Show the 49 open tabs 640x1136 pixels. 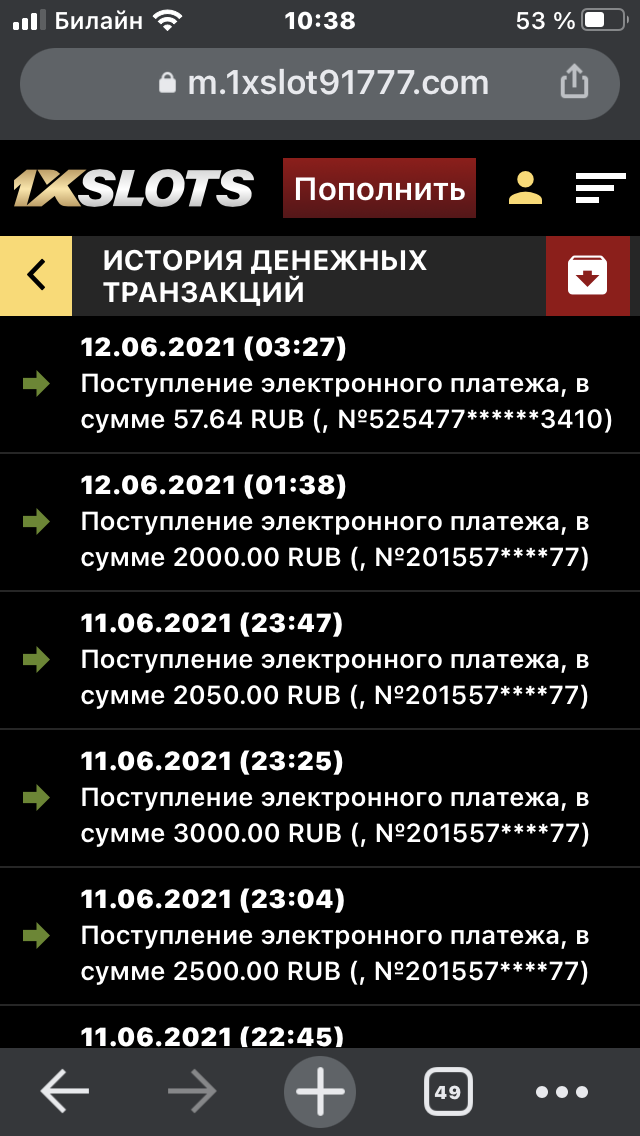click(x=448, y=1092)
